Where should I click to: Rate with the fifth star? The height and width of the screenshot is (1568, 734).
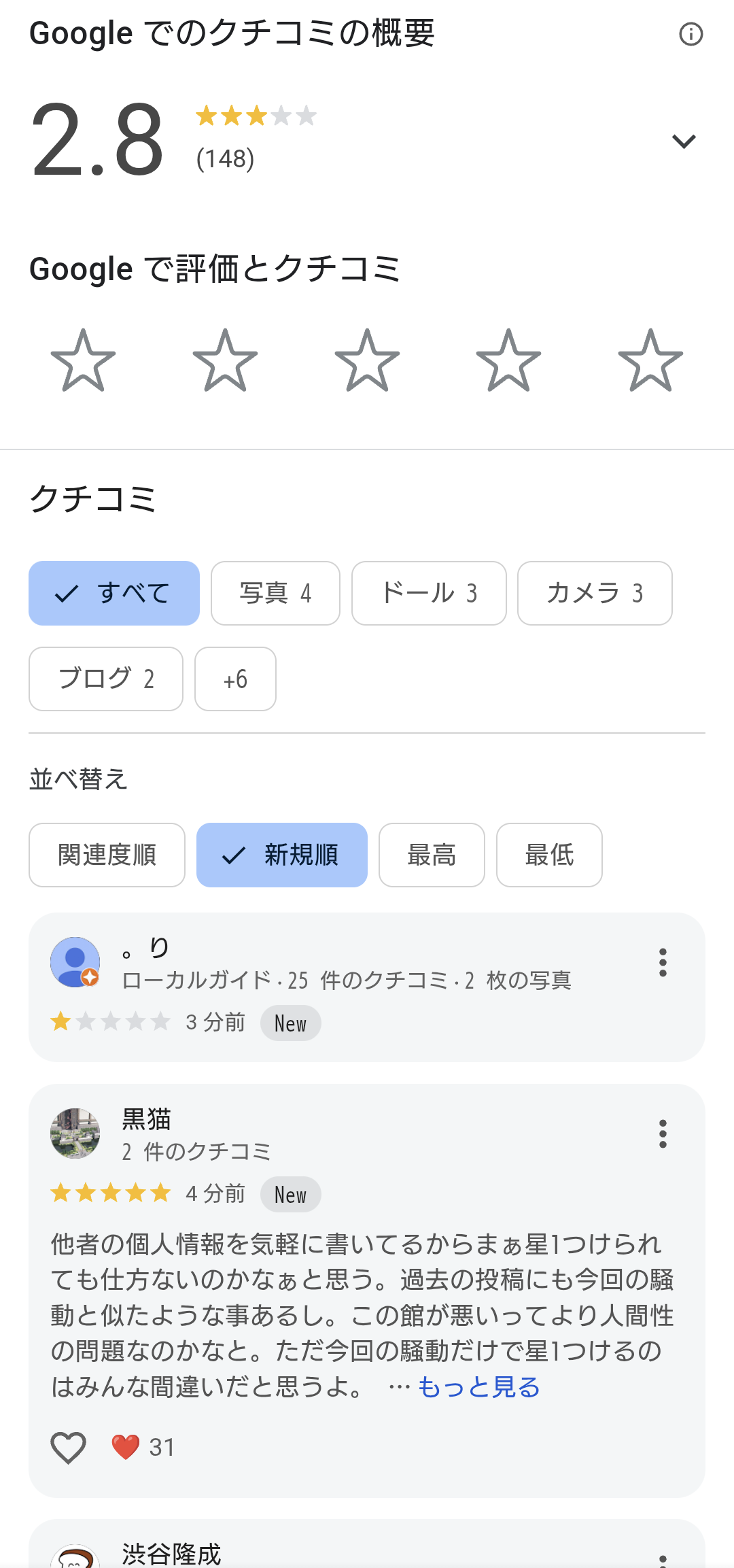tap(650, 361)
